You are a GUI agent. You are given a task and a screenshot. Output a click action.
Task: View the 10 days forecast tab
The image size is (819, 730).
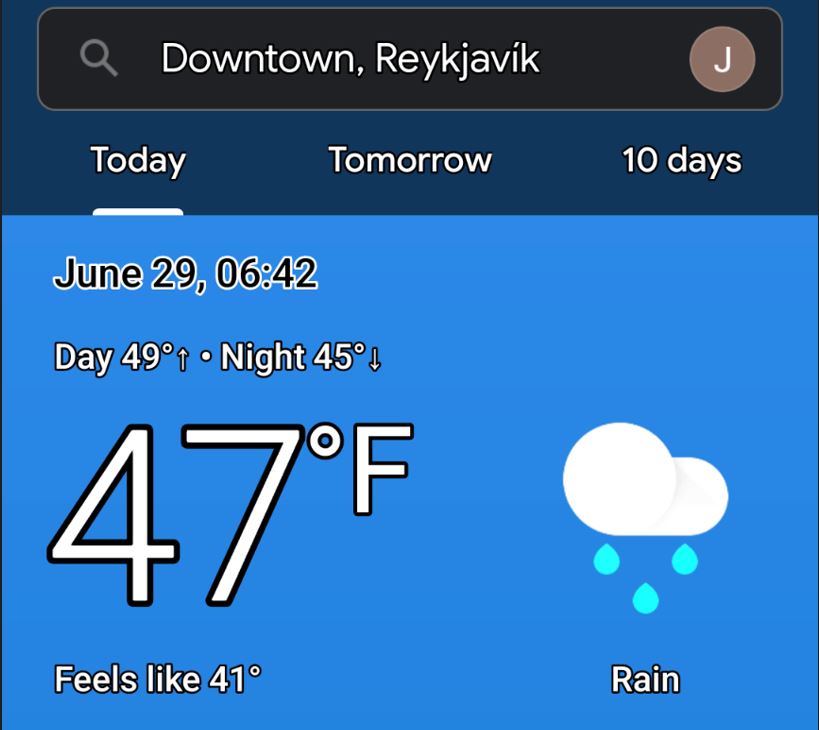682,161
